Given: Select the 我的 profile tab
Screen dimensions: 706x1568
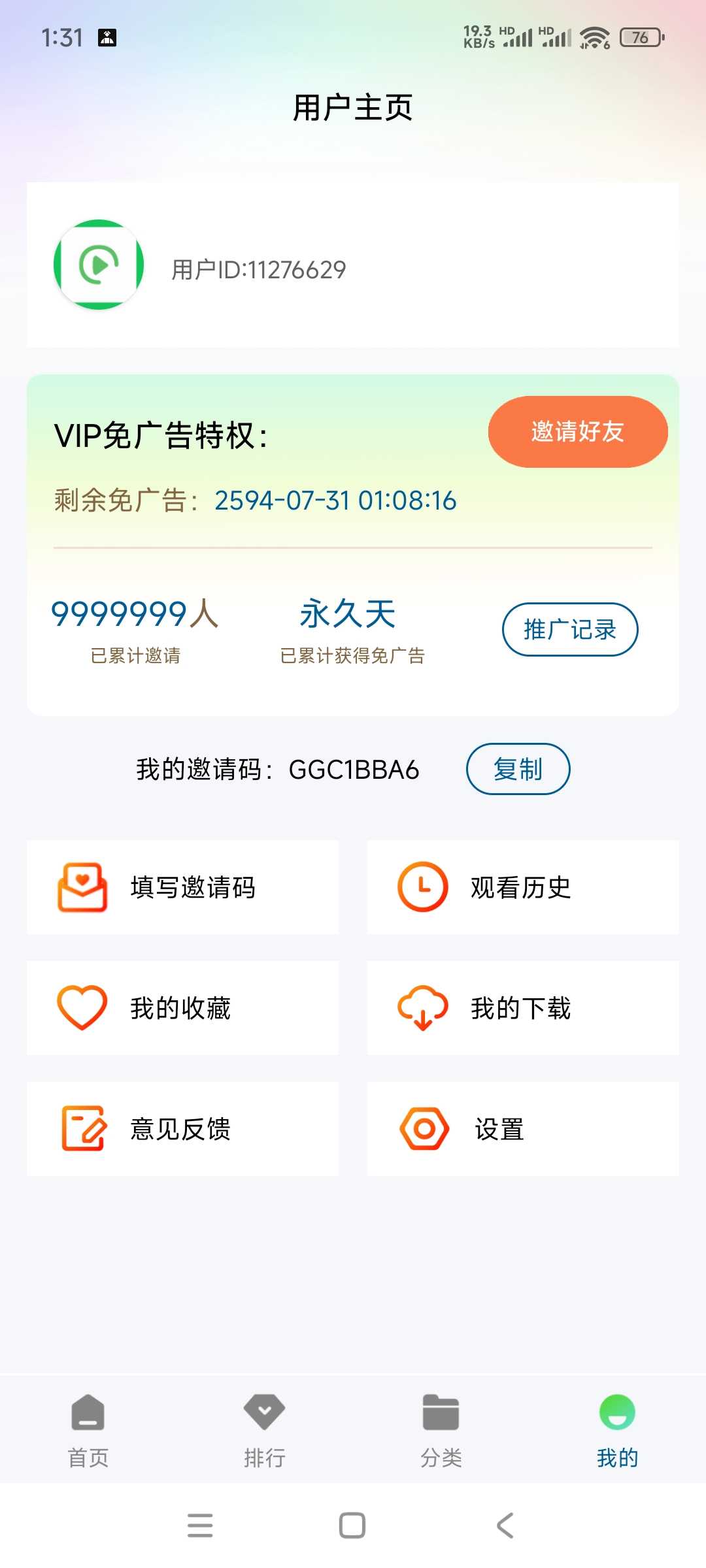Looking at the screenshot, I should (617, 1431).
